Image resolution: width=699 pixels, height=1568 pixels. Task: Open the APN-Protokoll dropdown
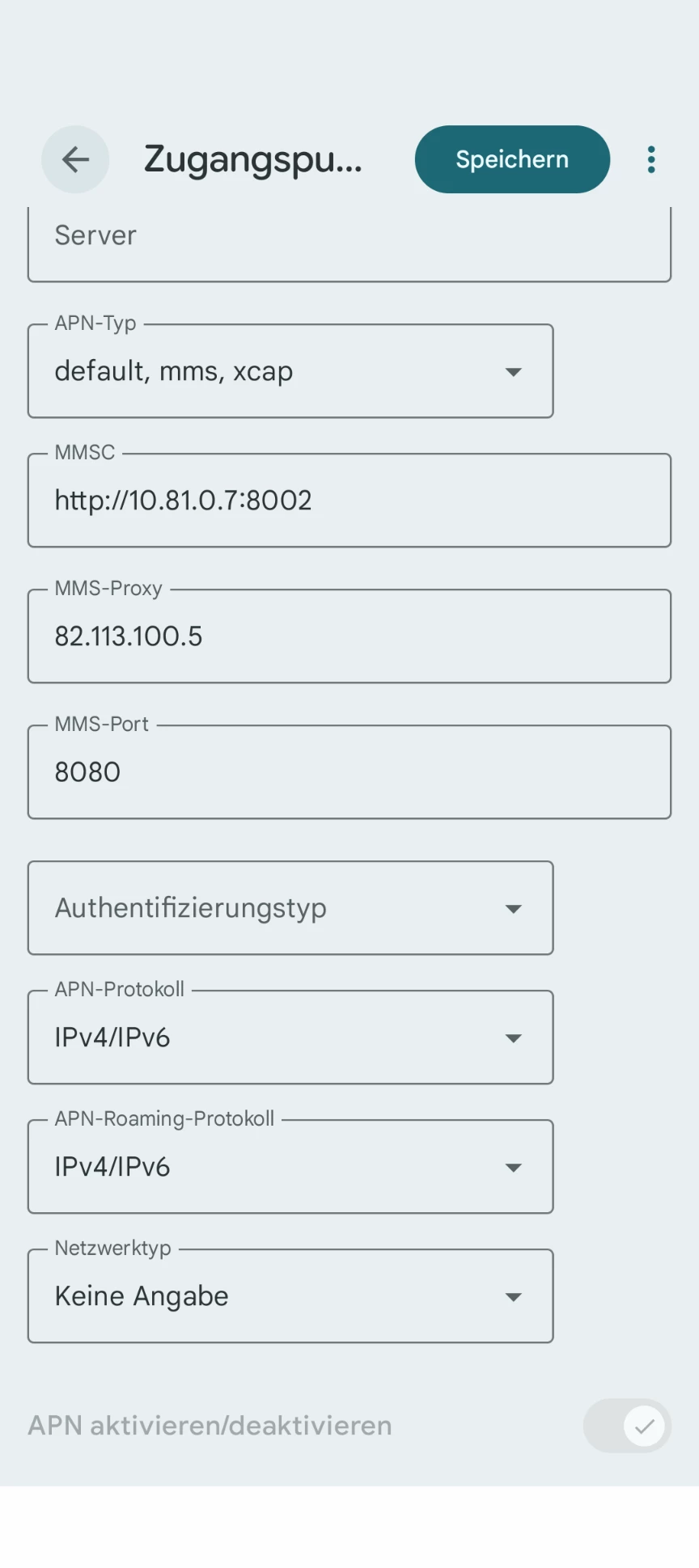point(290,1038)
